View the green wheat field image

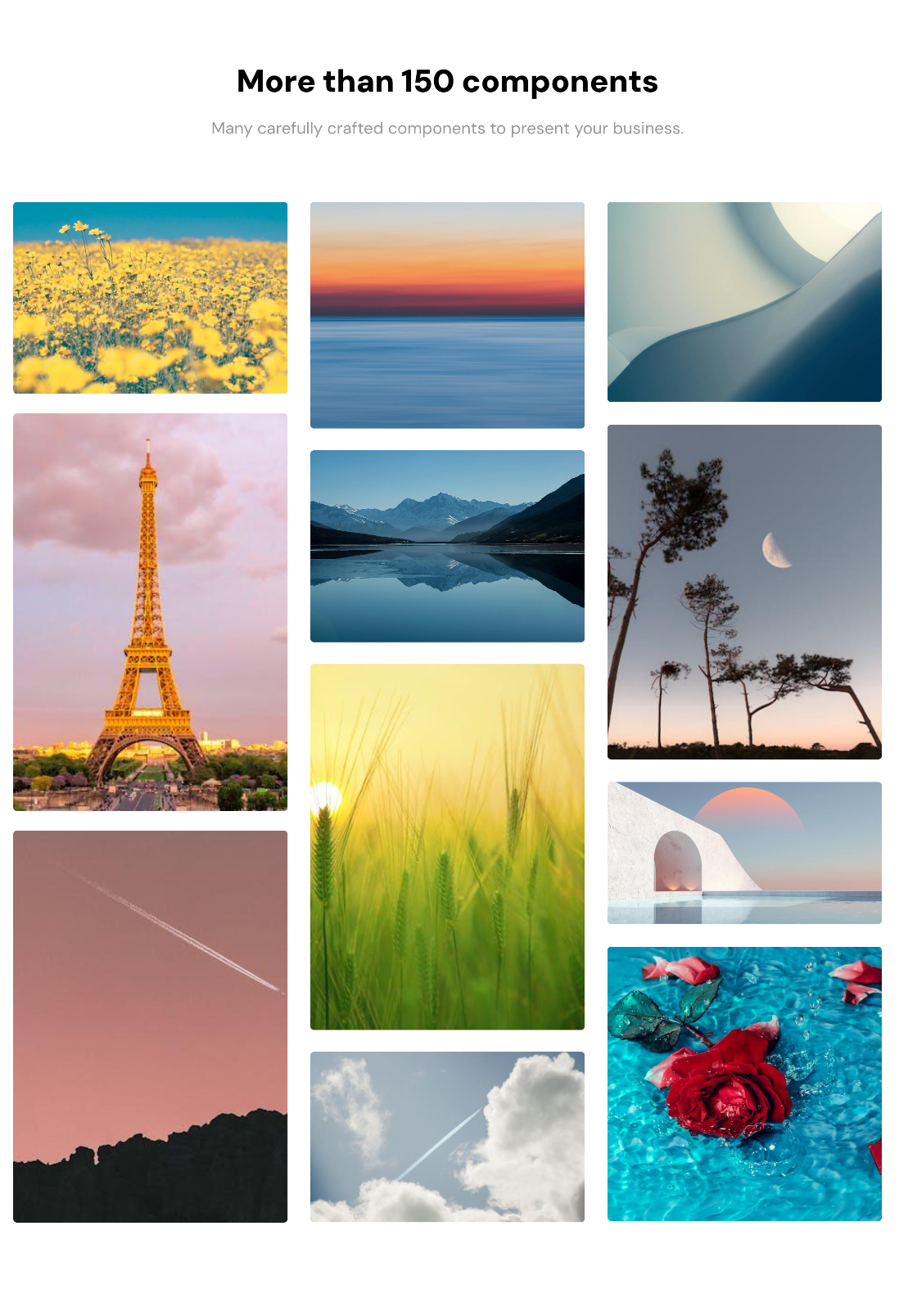click(x=447, y=846)
